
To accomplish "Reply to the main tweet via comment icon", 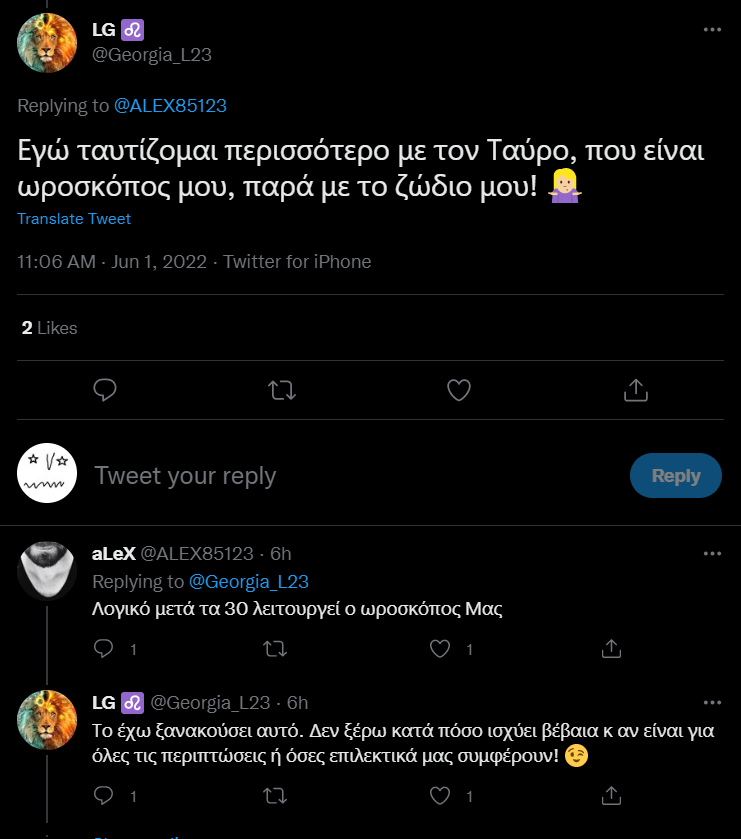I will pyautogui.click(x=105, y=390).
